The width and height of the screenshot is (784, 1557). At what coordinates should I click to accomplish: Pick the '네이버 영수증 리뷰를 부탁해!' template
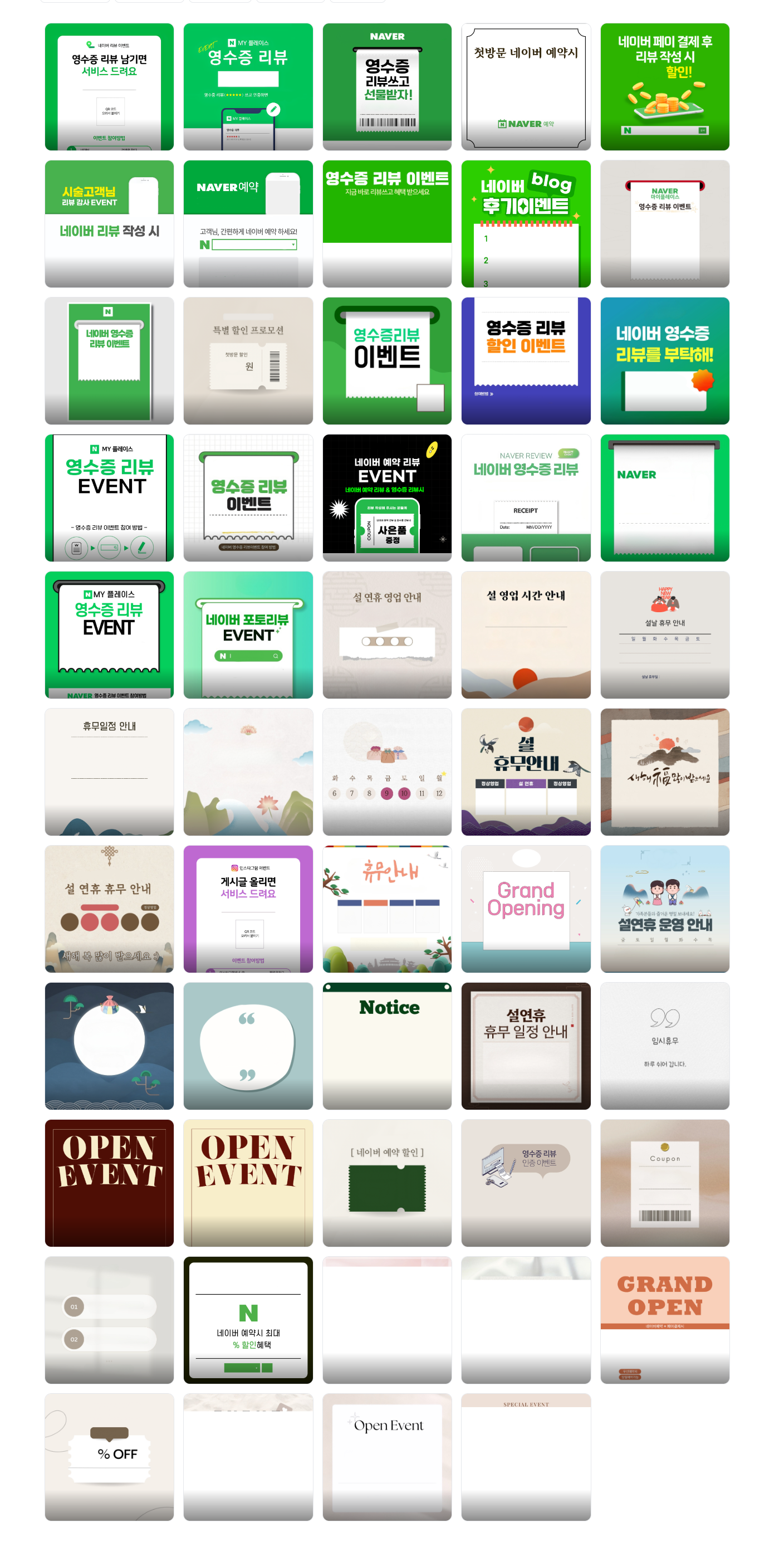[x=664, y=361]
